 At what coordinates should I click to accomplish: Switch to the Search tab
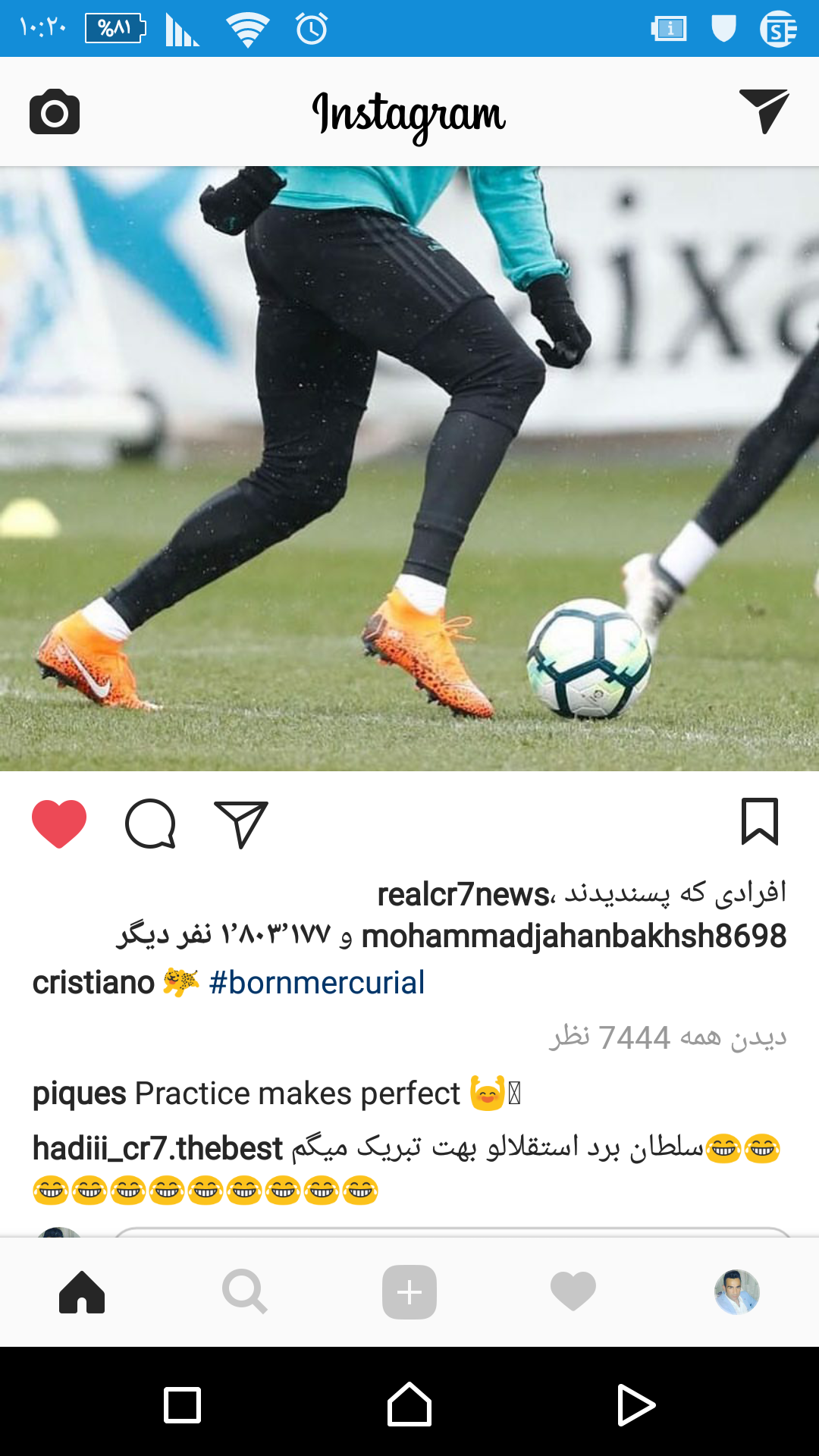click(x=244, y=1292)
